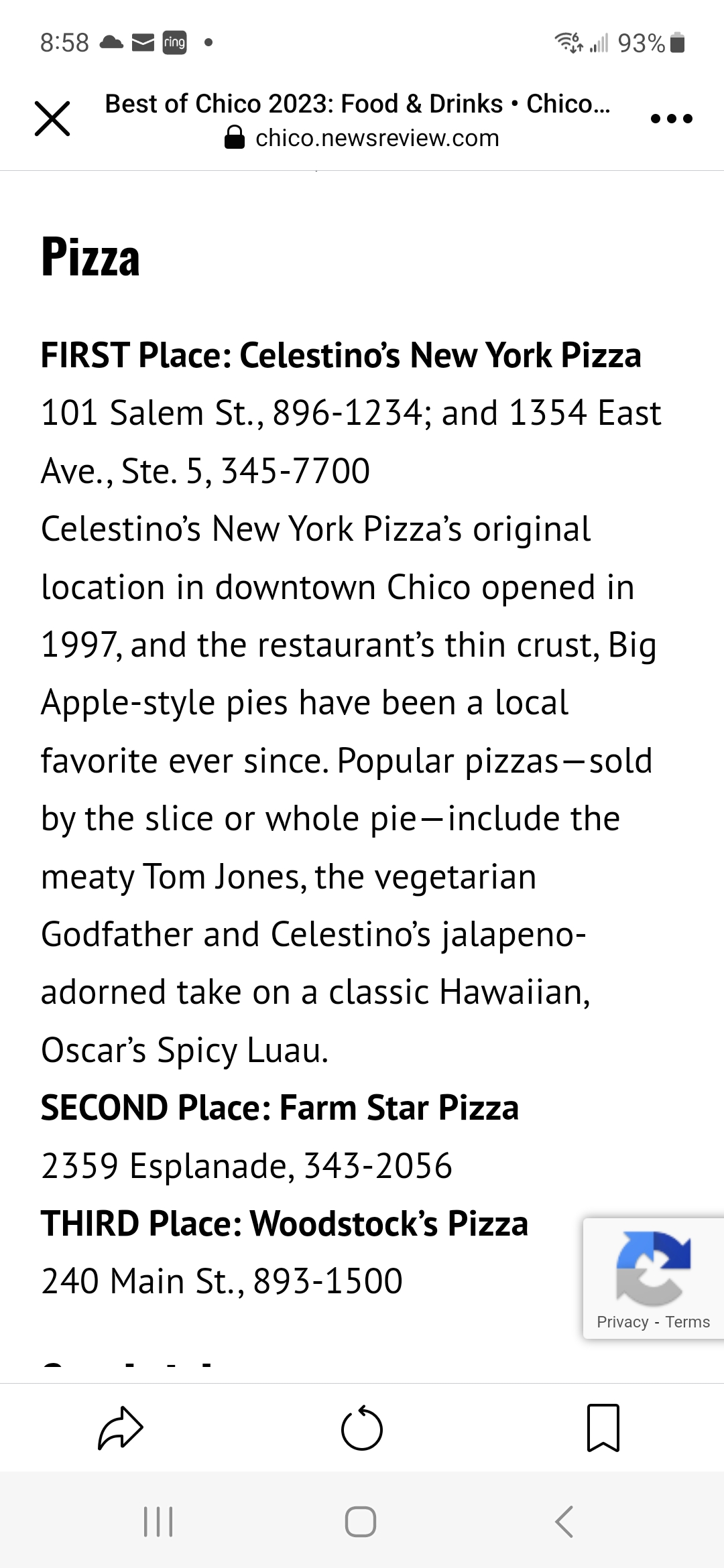
Task: Open reCAPTCHA Terms link
Action: coord(687,1321)
